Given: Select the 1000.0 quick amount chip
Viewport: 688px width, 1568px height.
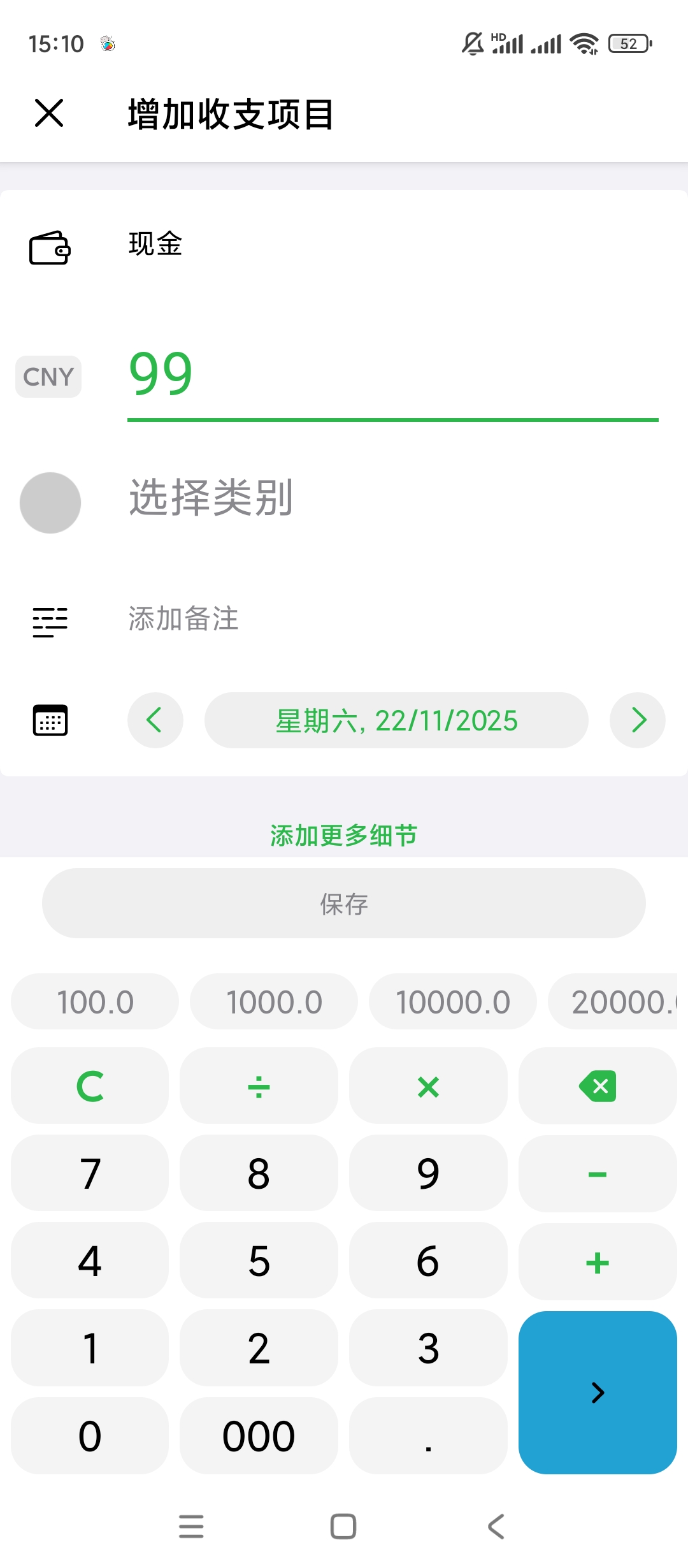Looking at the screenshot, I should [x=274, y=1002].
